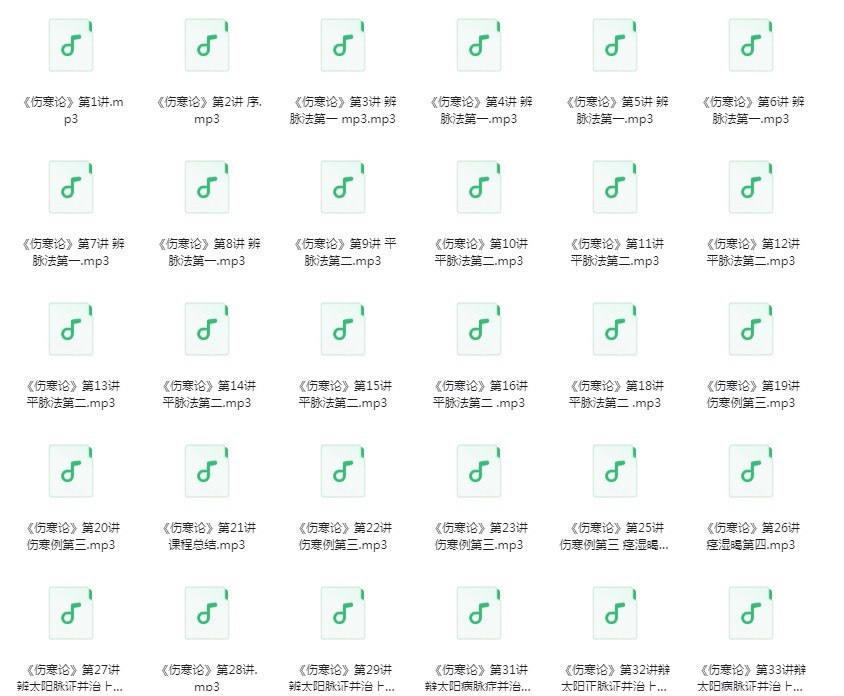Image resolution: width=844 pixels, height=696 pixels.
Task: Open 《伤寒论》第7讲 辨脉法第一.mp3
Action: pos(71,187)
